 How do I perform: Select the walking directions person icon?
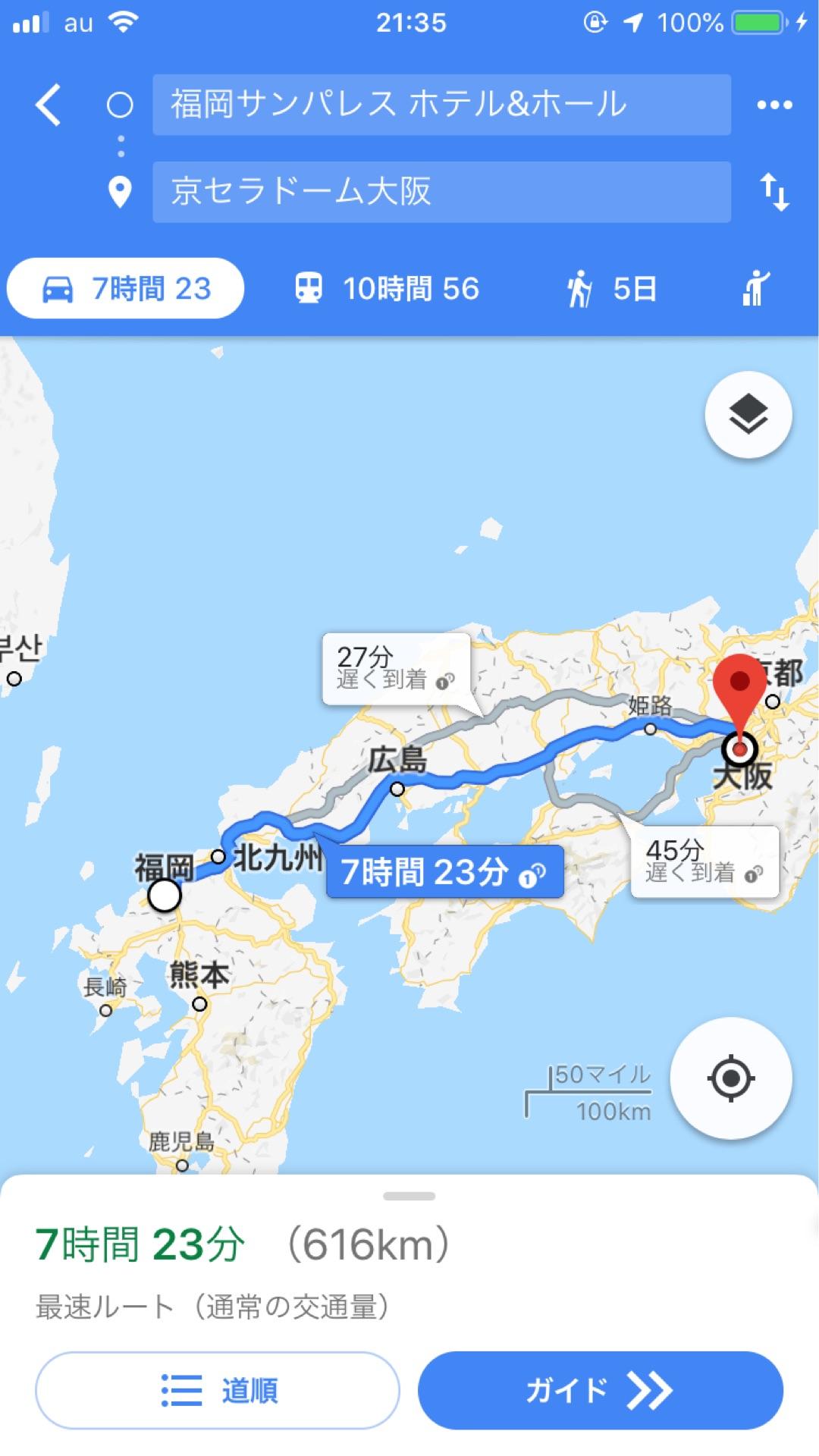point(580,288)
